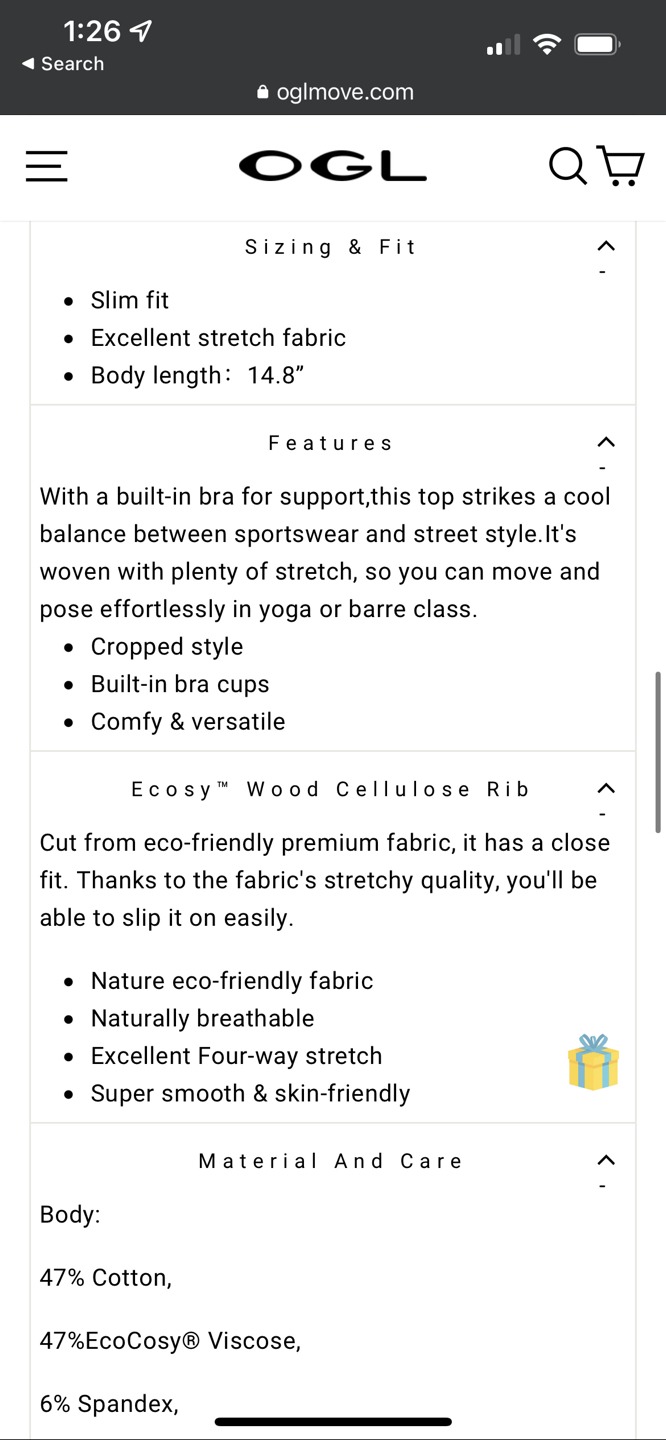Open the search magnifier icon
The image size is (666, 1440).
[x=567, y=166]
